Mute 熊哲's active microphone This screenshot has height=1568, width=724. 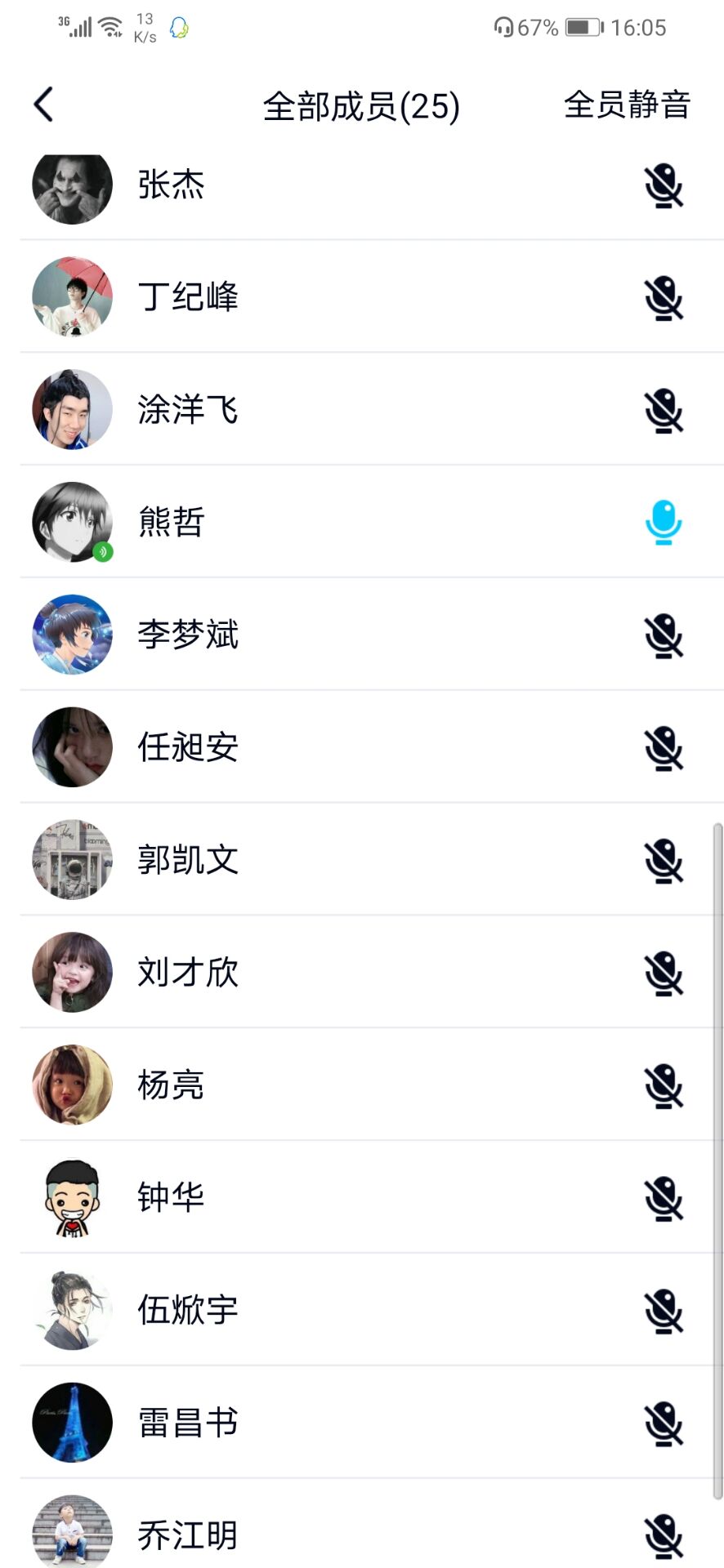664,523
